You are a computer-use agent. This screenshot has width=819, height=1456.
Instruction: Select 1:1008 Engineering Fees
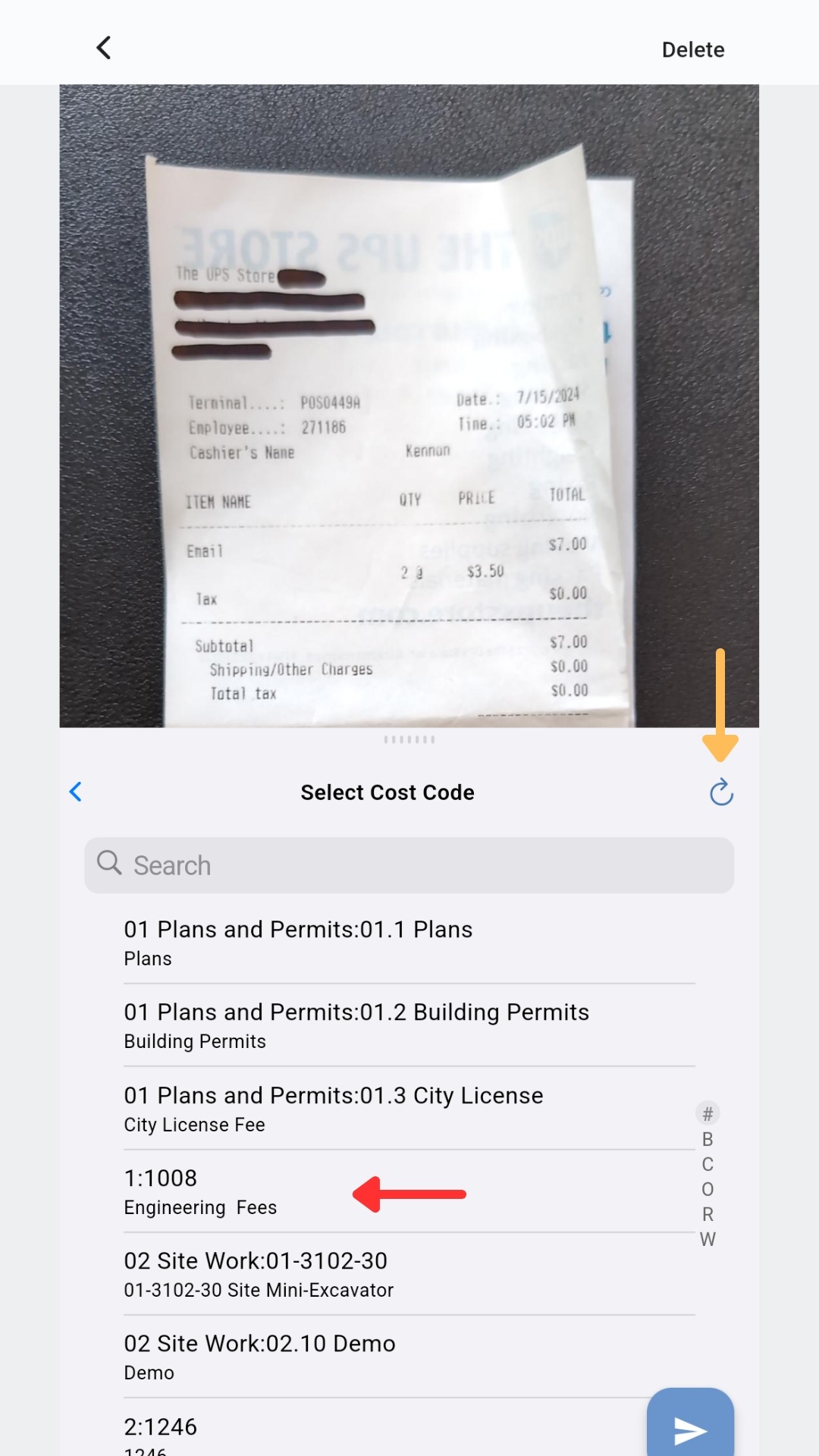coord(227,1191)
